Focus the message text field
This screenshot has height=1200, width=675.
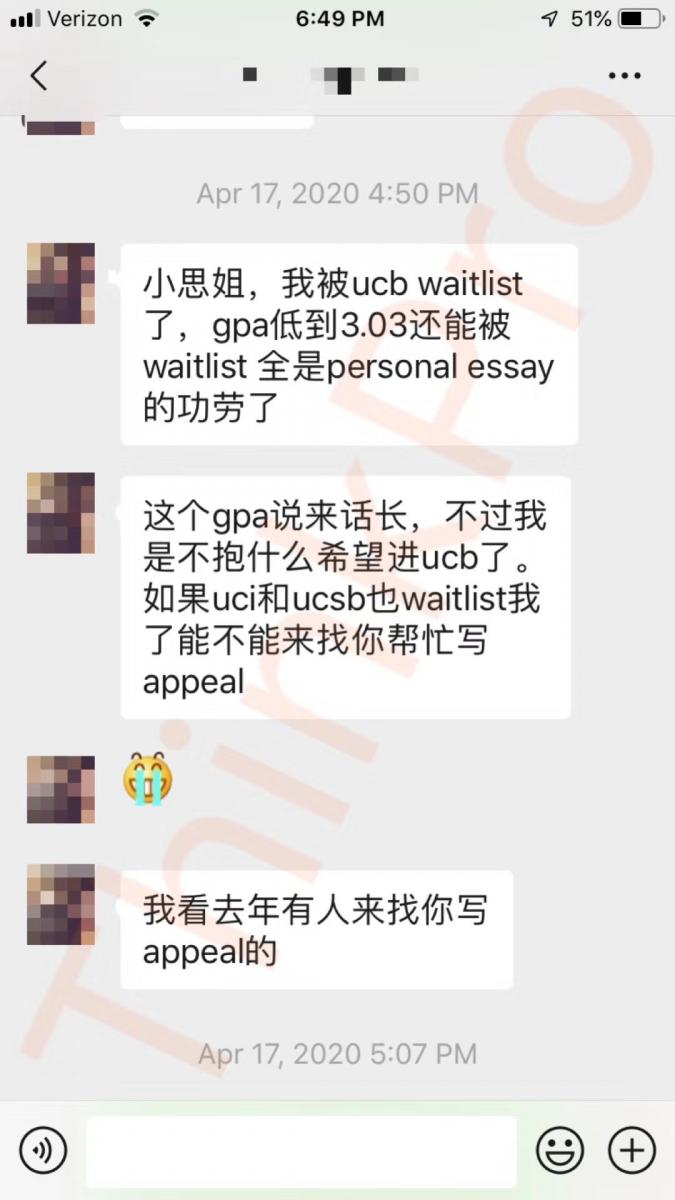coord(301,1151)
